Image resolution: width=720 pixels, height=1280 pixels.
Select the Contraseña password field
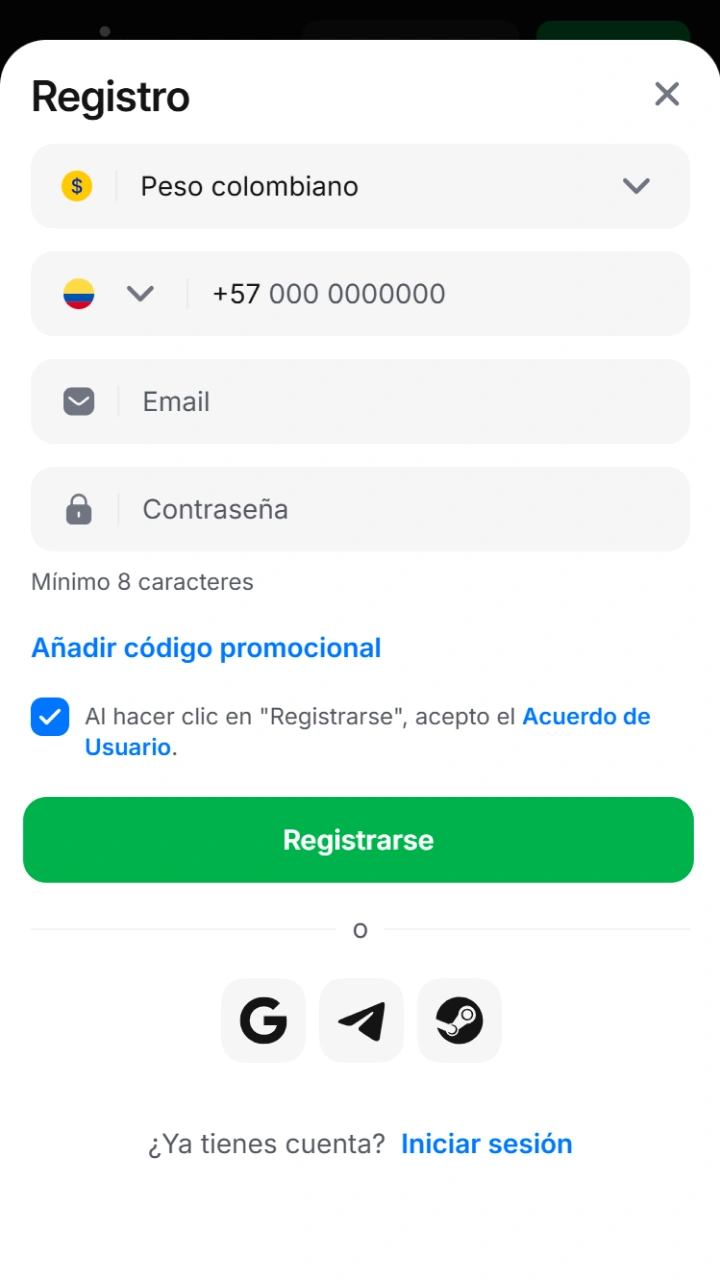tap(360, 509)
